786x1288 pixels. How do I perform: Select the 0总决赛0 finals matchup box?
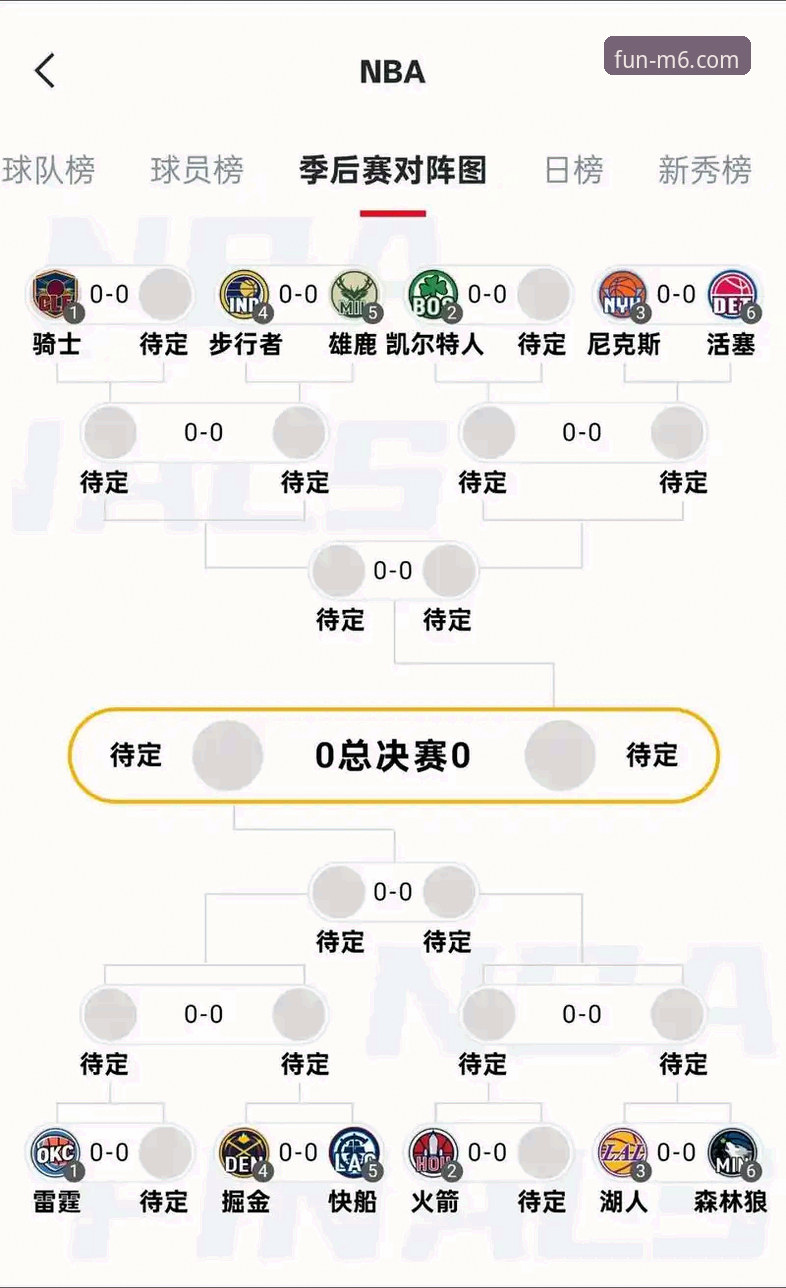click(393, 756)
